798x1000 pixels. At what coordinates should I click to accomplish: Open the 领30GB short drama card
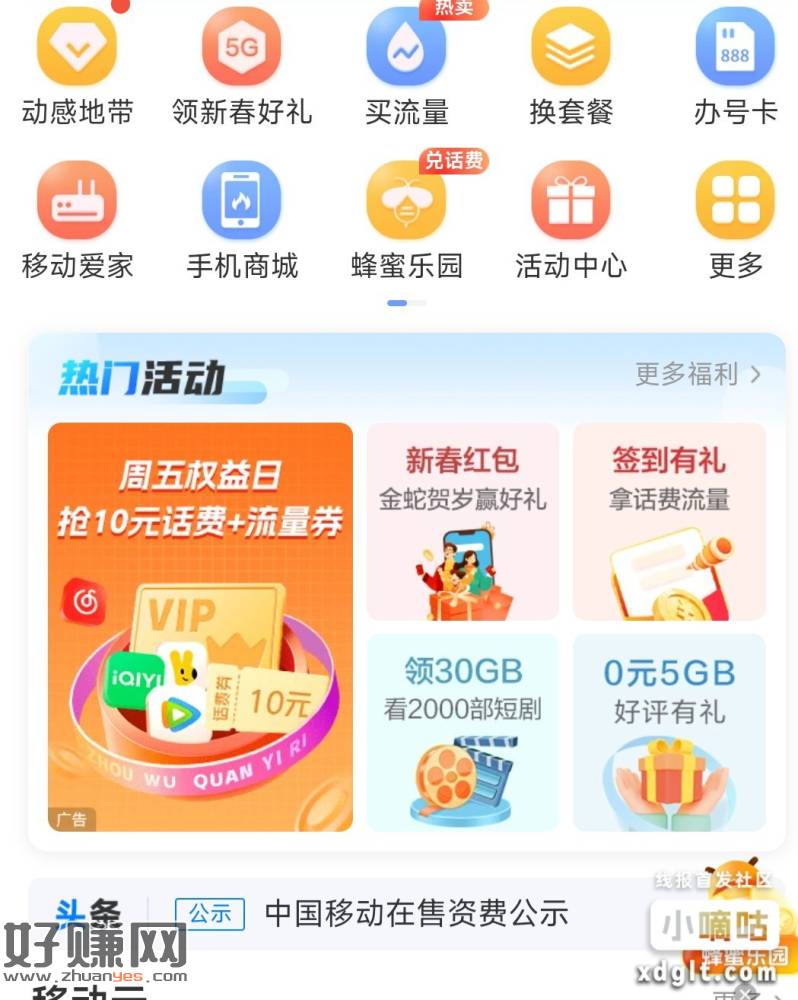click(462, 732)
